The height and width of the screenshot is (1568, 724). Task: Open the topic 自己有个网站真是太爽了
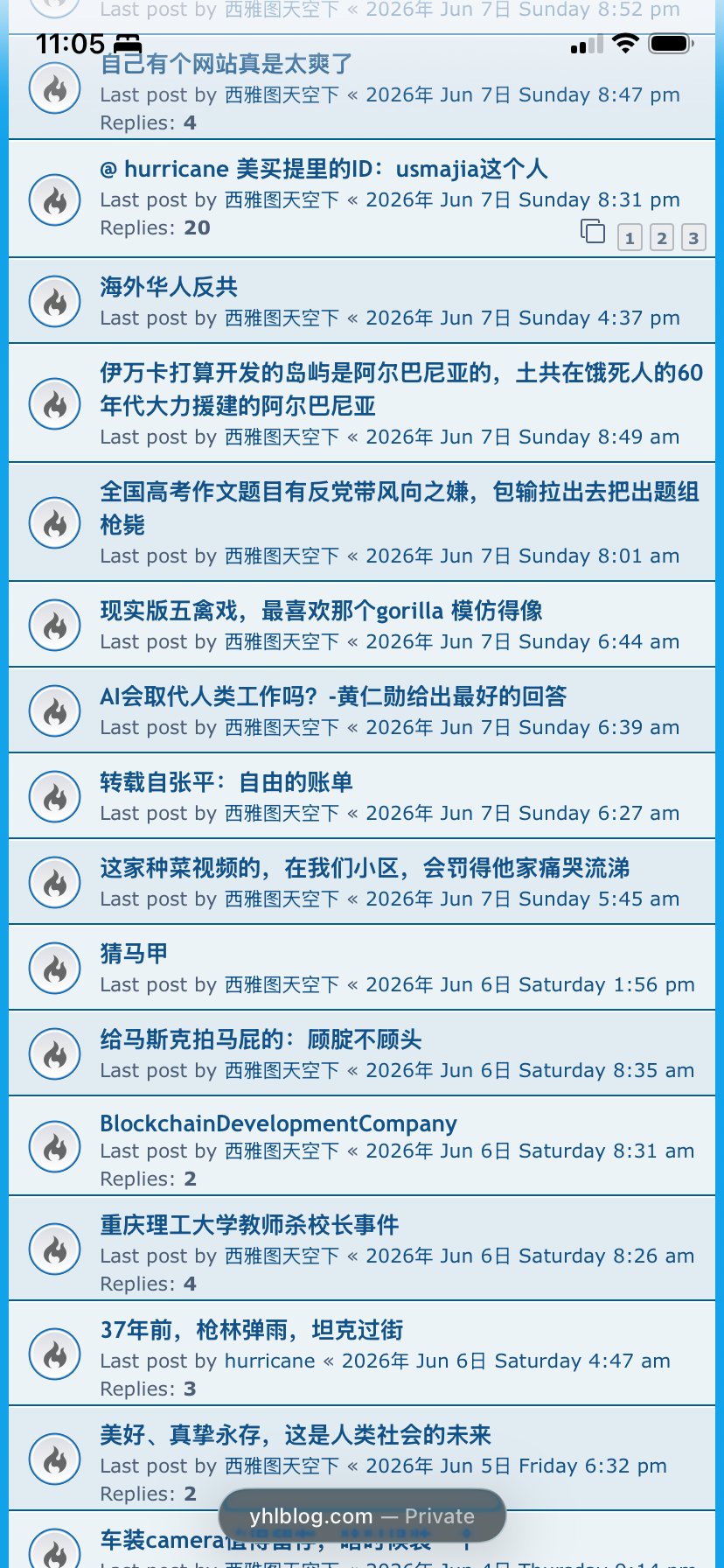[x=226, y=64]
